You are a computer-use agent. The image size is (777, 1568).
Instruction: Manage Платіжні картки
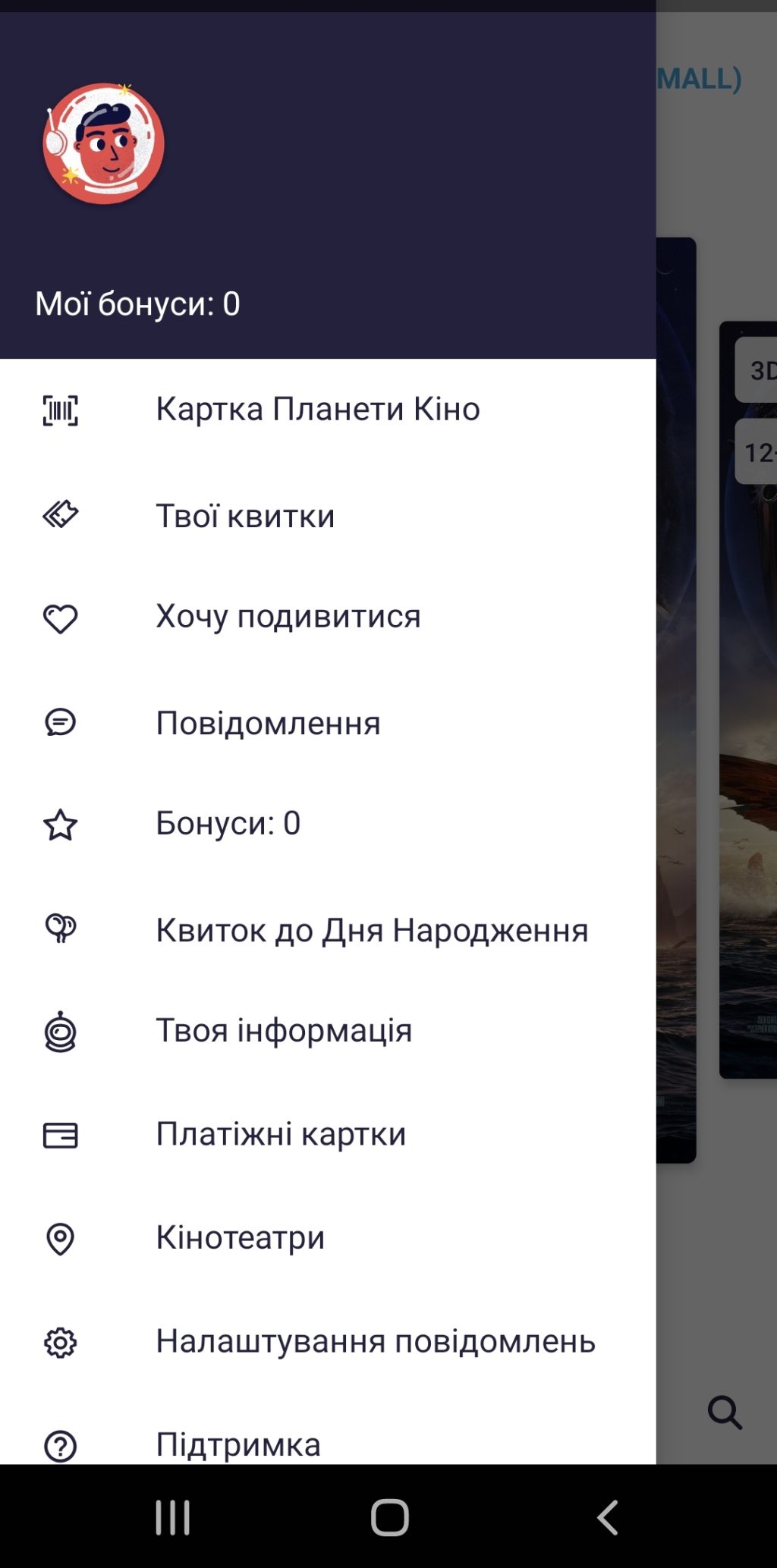pyautogui.click(x=280, y=1135)
